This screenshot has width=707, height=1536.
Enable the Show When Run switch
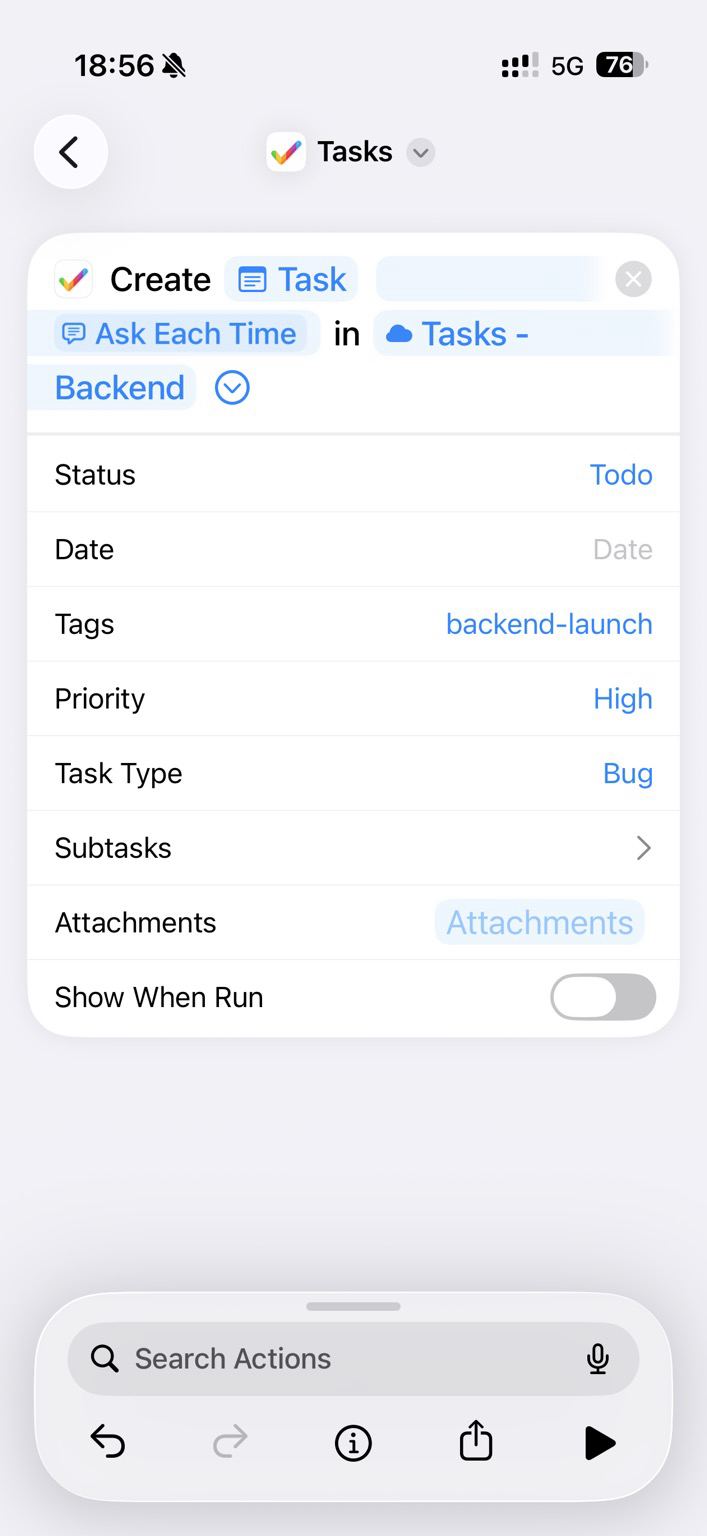[x=603, y=997]
